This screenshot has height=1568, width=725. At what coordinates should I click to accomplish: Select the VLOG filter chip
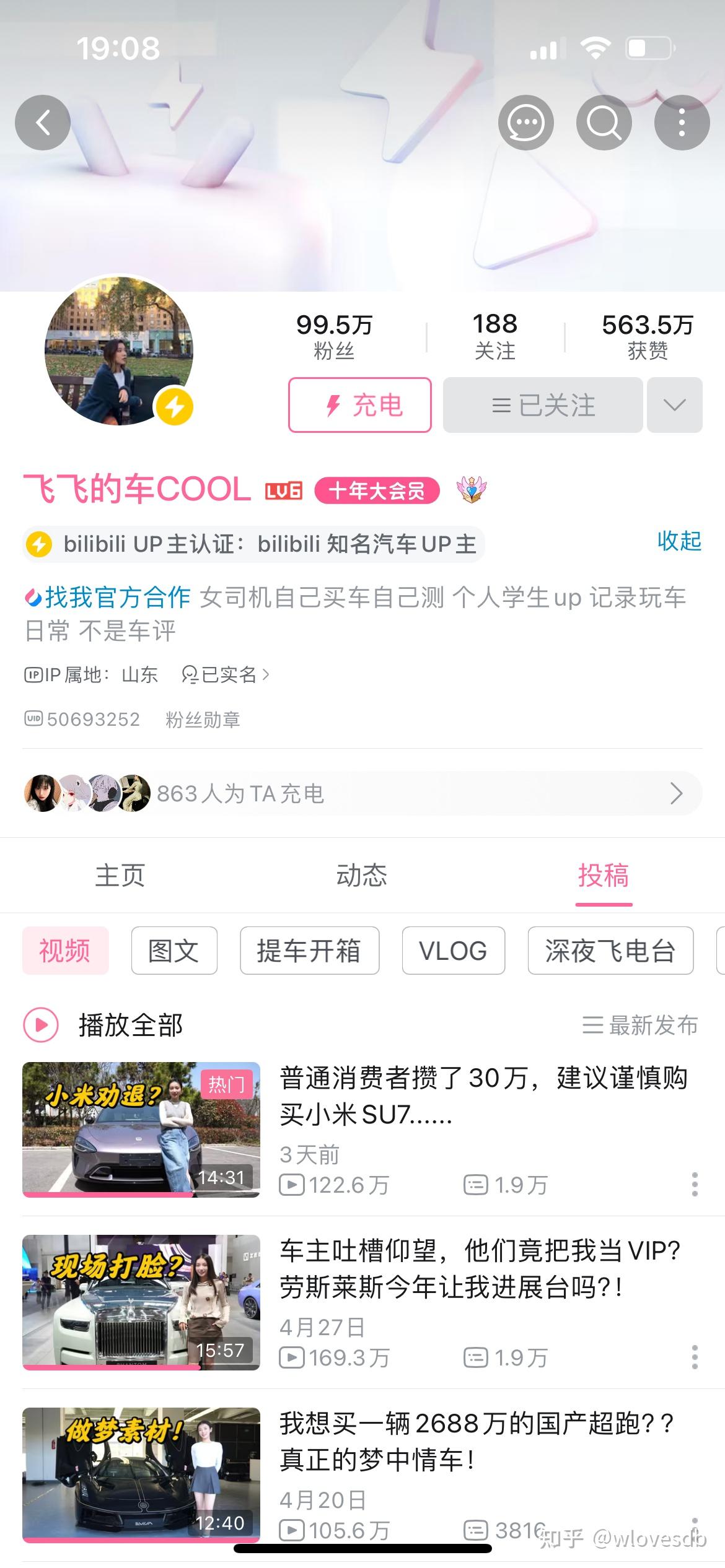453,951
